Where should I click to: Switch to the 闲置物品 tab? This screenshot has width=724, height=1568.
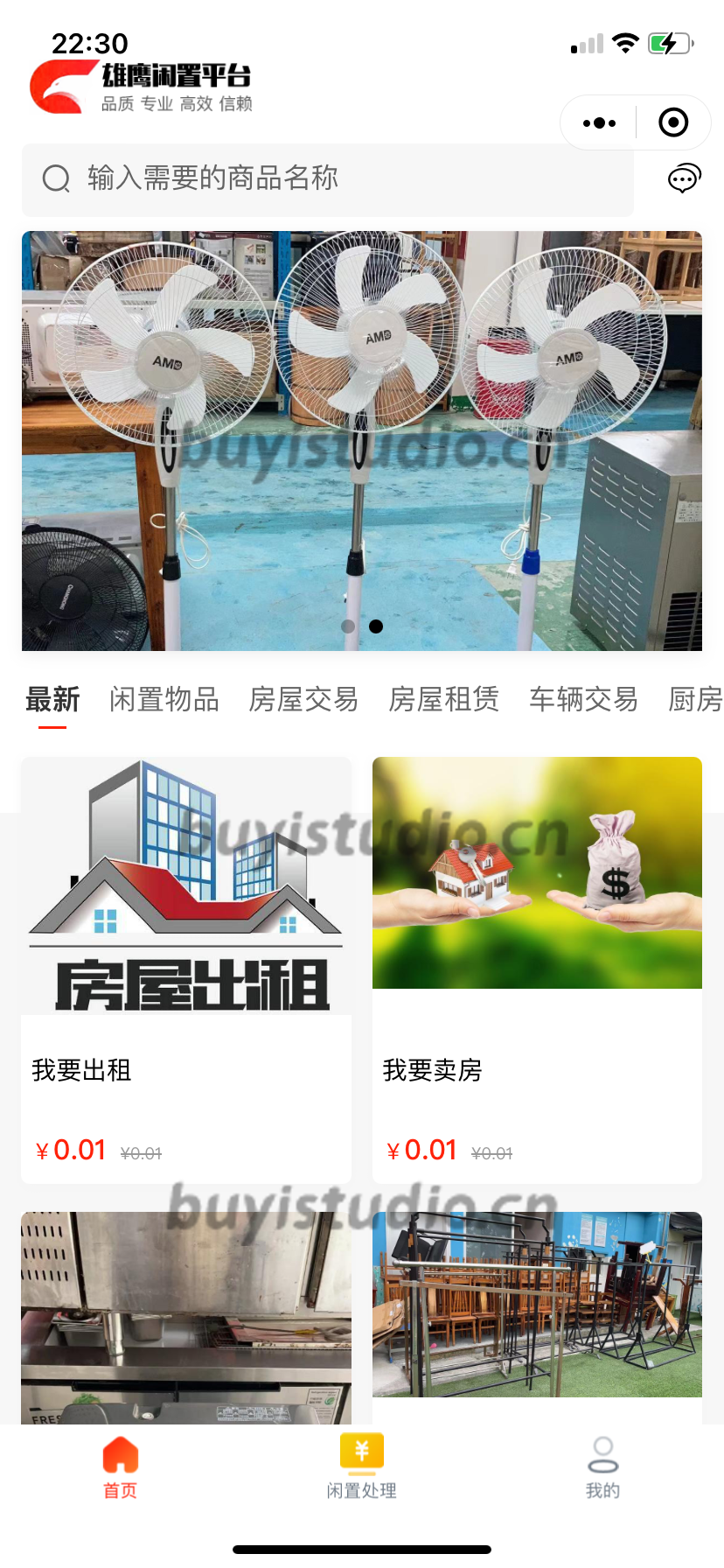164,700
